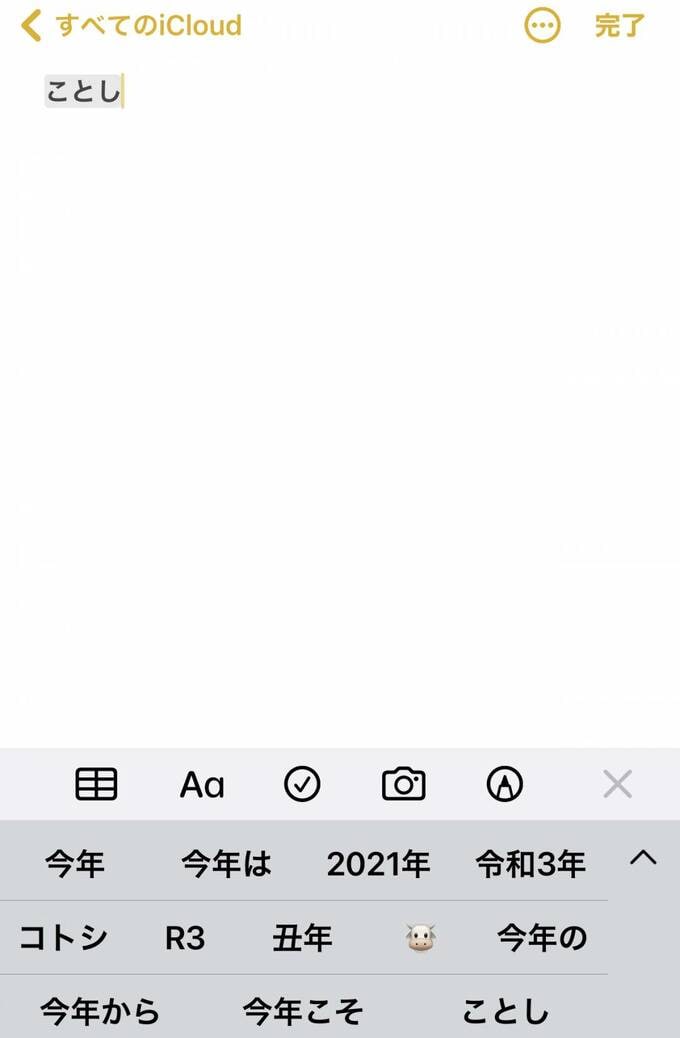The width and height of the screenshot is (680, 1038).
Task: Tap 完了 to finish editing
Action: 619,26
